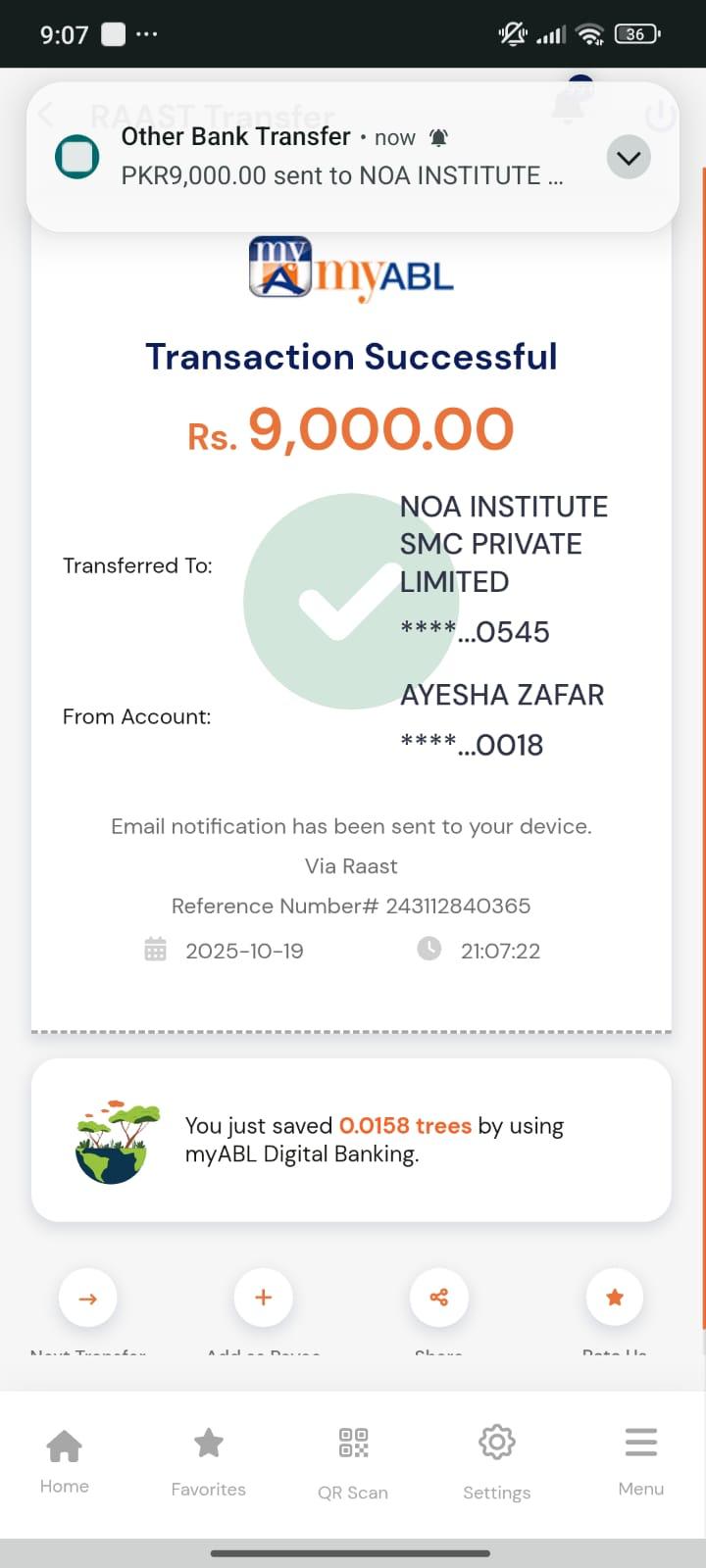Go to the Home tab
This screenshot has height=1568, width=706.
pos(65,1460)
